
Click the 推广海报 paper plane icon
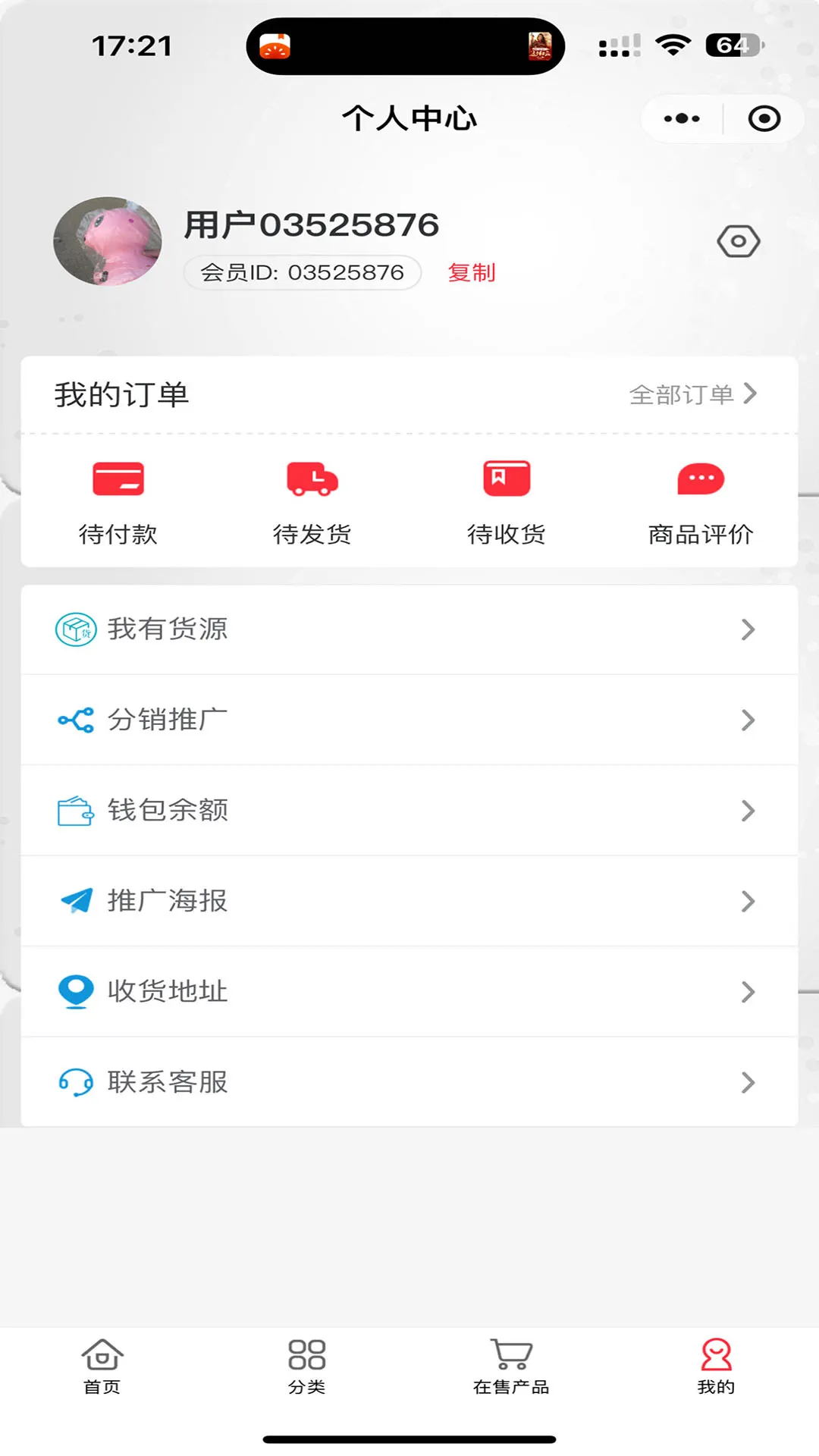coord(74,901)
